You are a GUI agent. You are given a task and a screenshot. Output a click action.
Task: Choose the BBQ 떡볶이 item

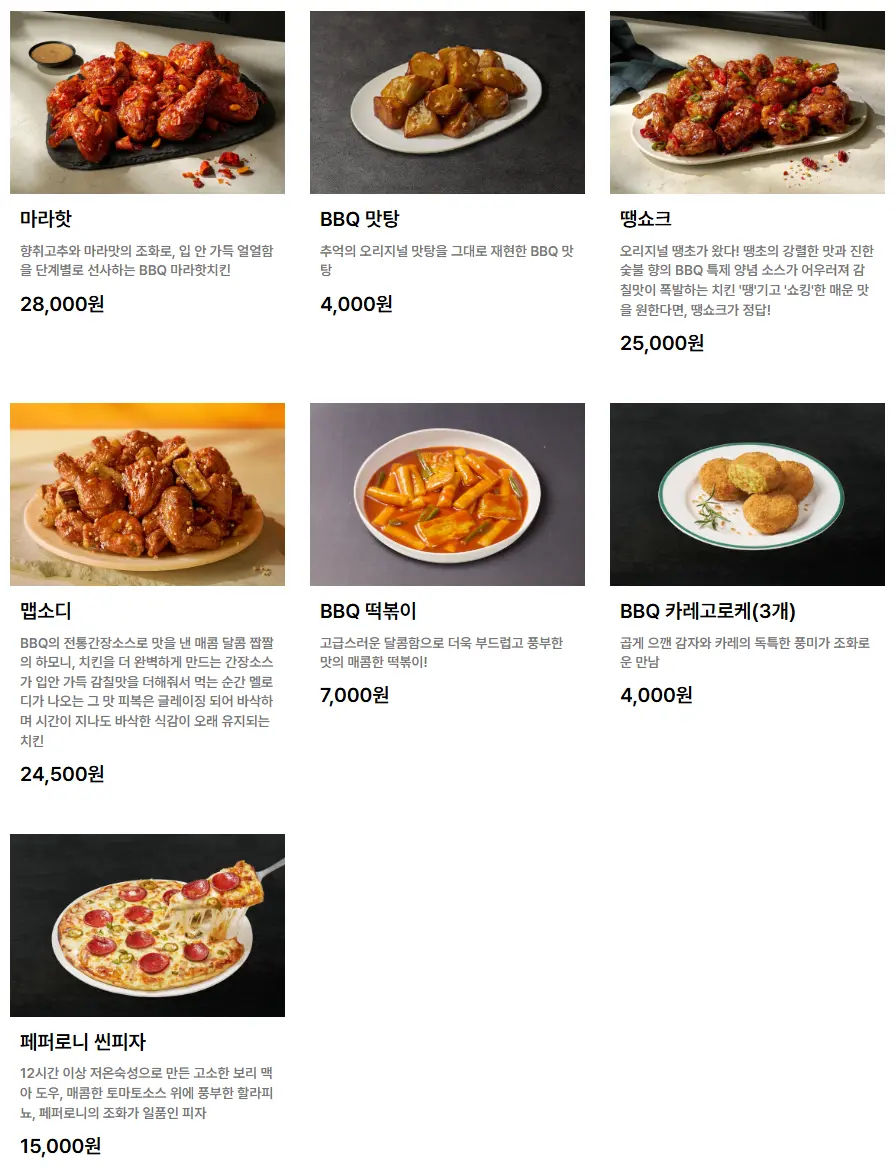(447, 495)
